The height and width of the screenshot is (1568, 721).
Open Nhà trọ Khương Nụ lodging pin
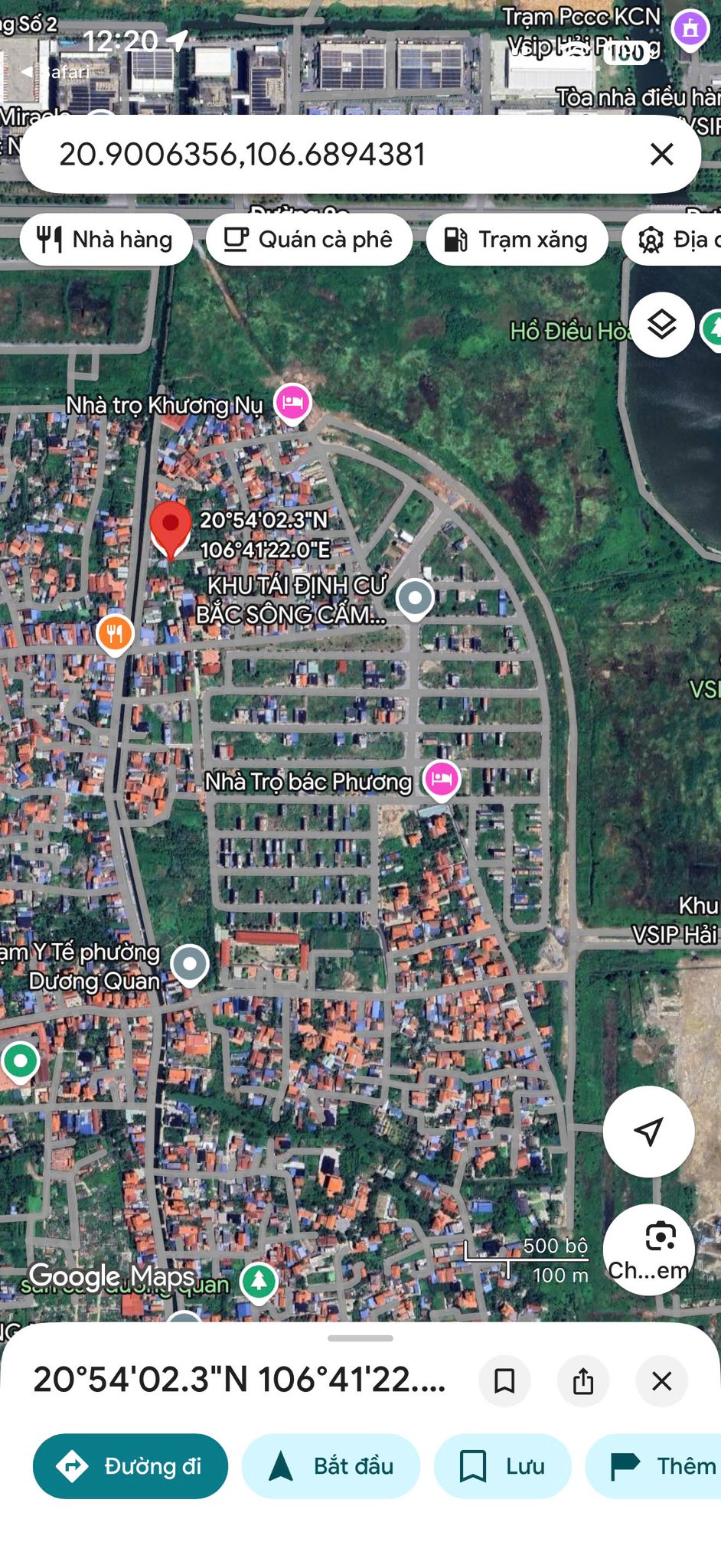click(x=292, y=402)
